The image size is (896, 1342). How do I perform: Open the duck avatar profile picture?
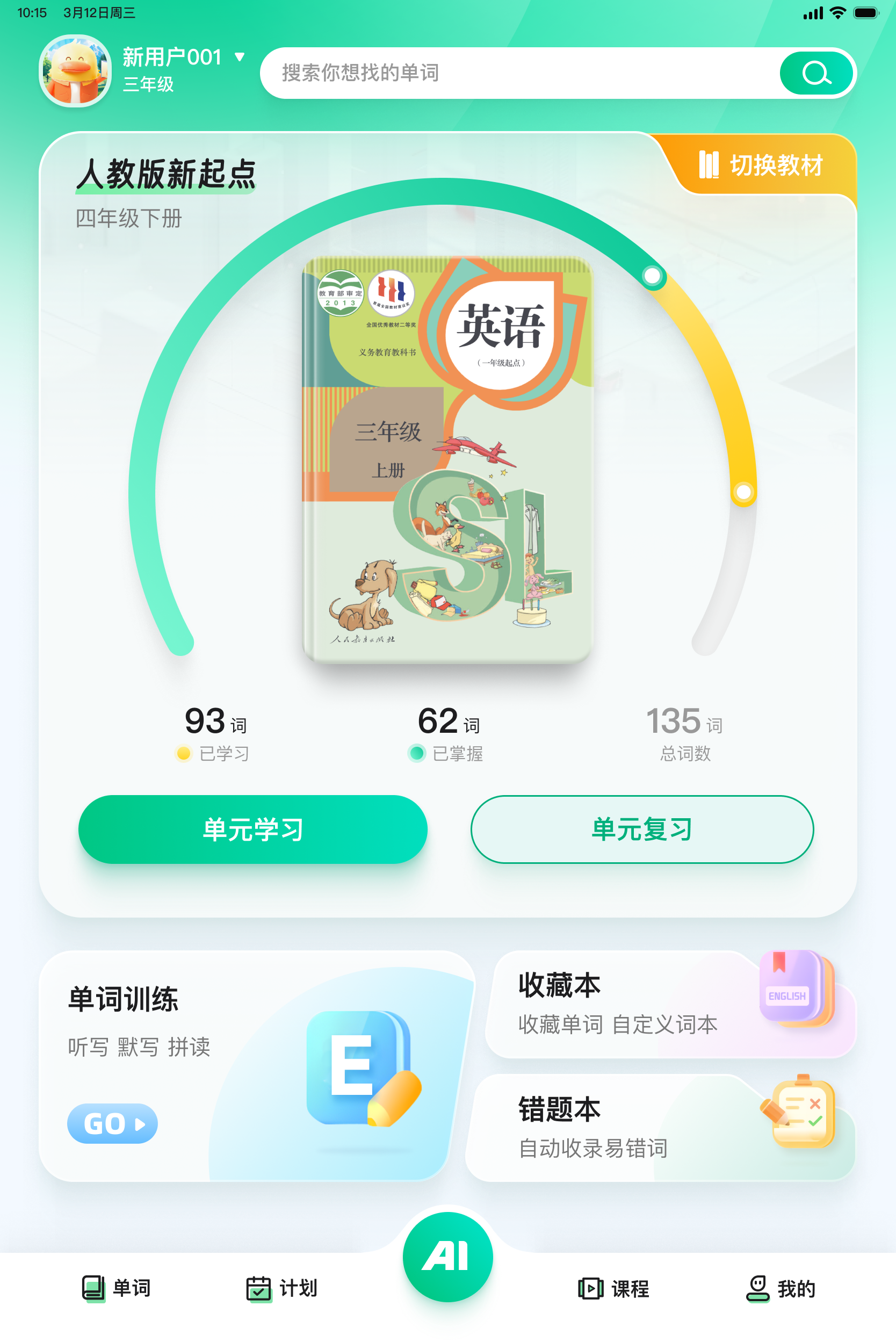pos(75,71)
